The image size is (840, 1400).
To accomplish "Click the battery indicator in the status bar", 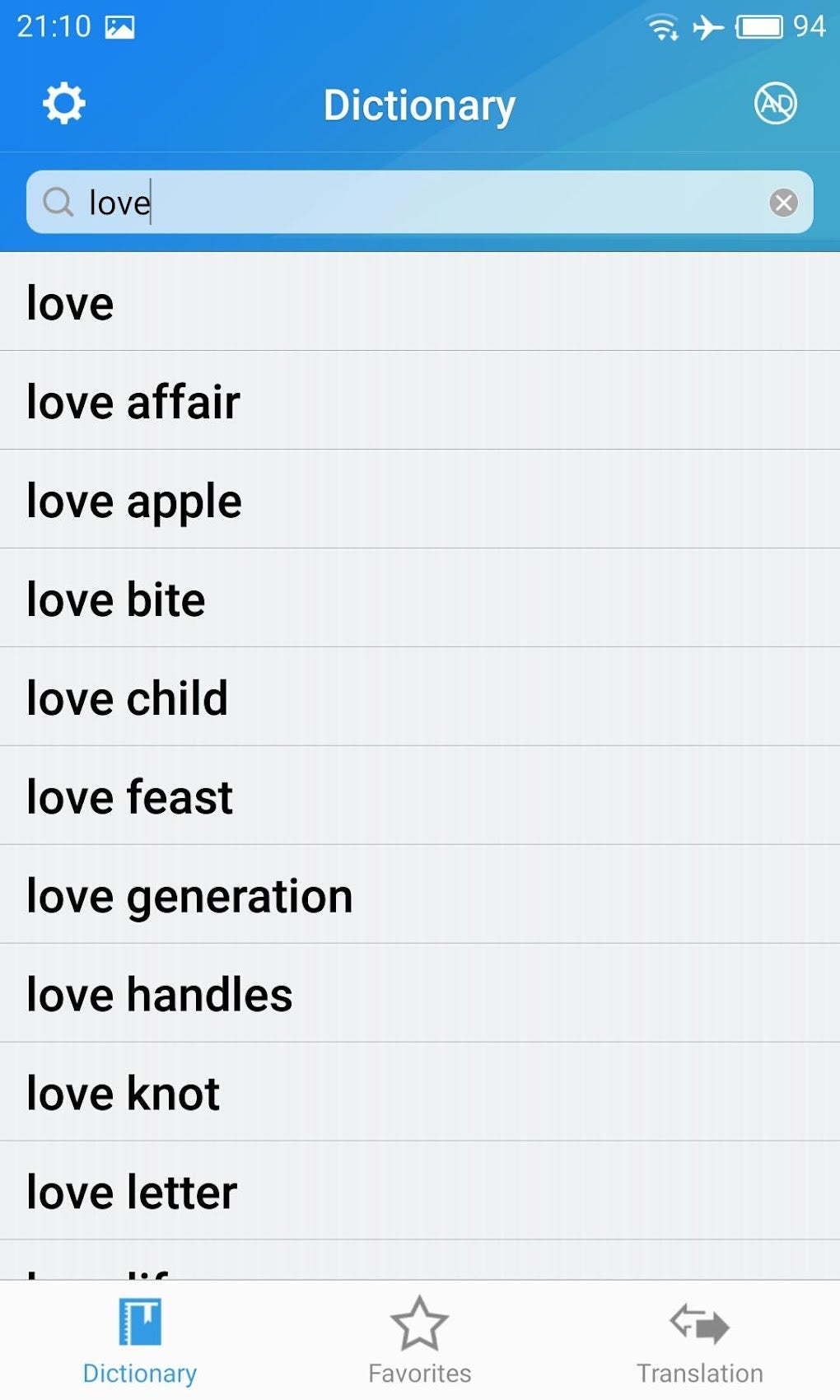I will 758,26.
